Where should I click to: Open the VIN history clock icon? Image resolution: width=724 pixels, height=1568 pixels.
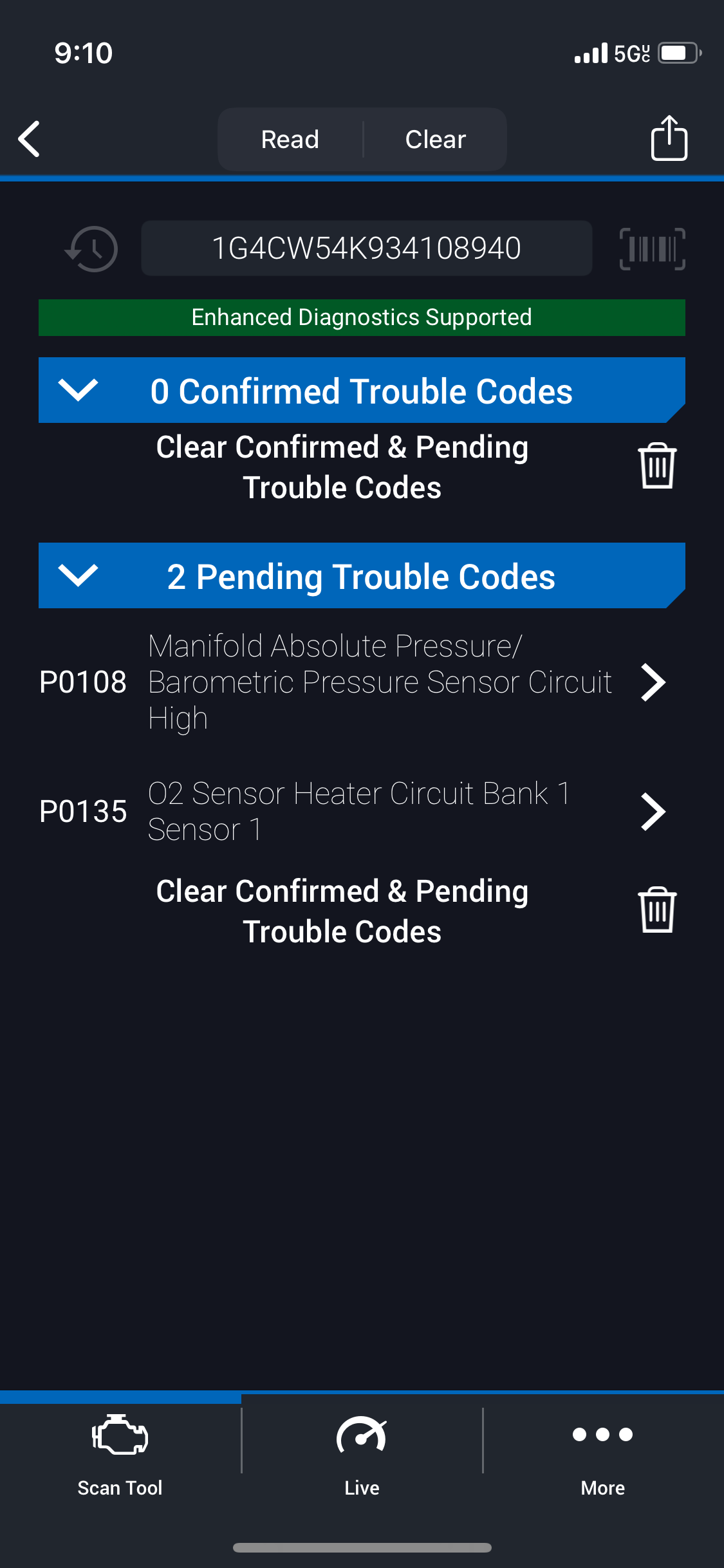point(92,248)
